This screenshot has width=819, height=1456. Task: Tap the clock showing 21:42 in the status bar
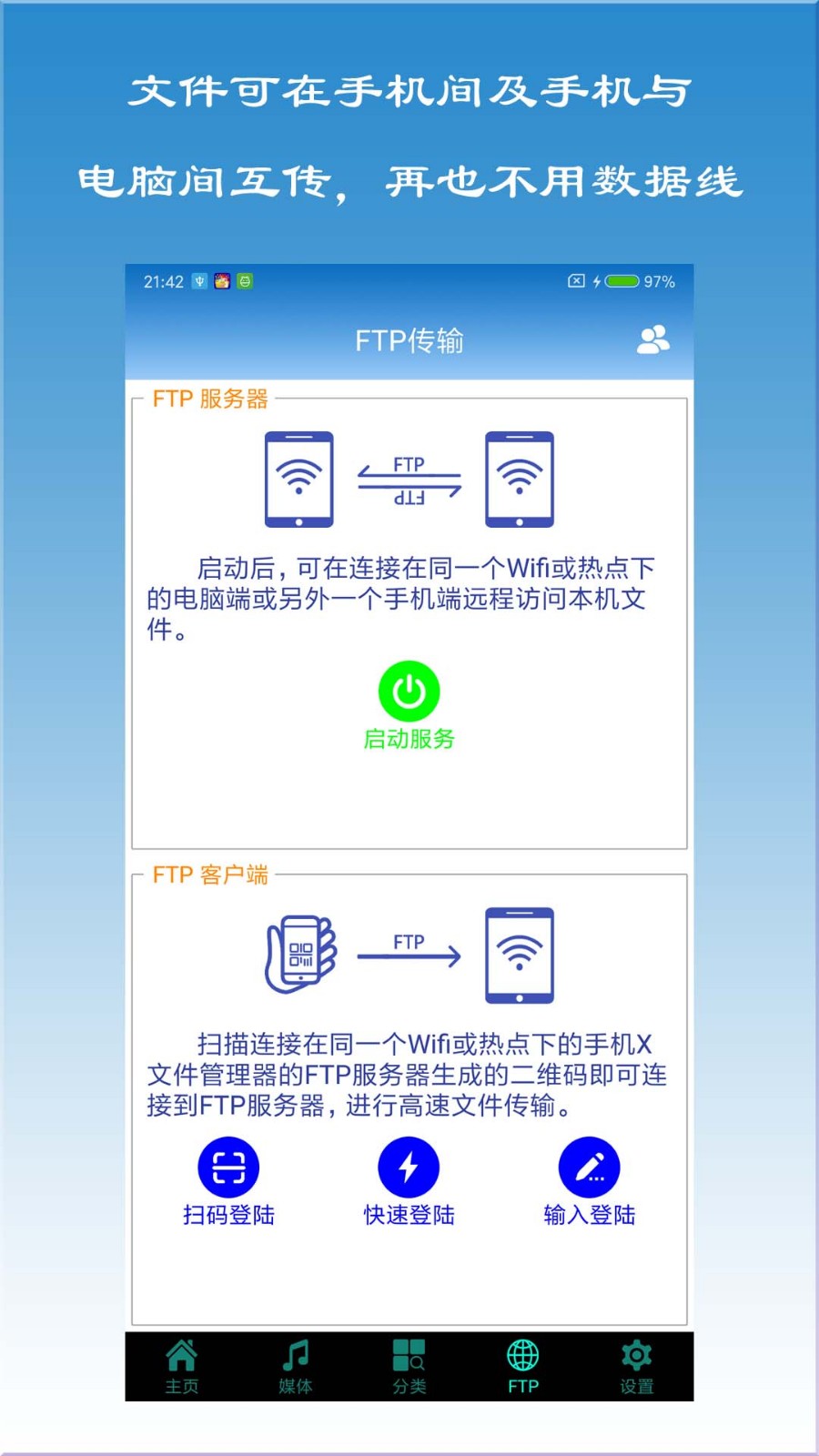coord(164,282)
